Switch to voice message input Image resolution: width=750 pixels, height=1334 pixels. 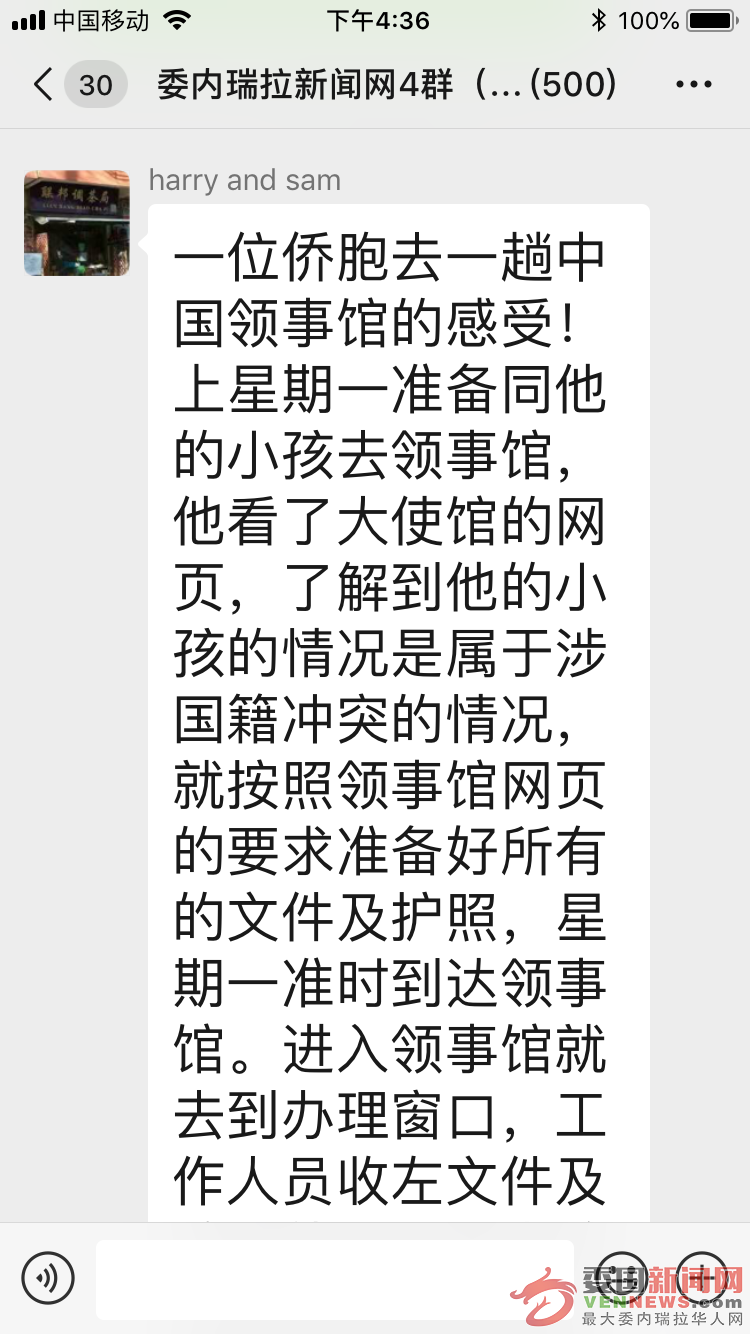[x=48, y=1278]
